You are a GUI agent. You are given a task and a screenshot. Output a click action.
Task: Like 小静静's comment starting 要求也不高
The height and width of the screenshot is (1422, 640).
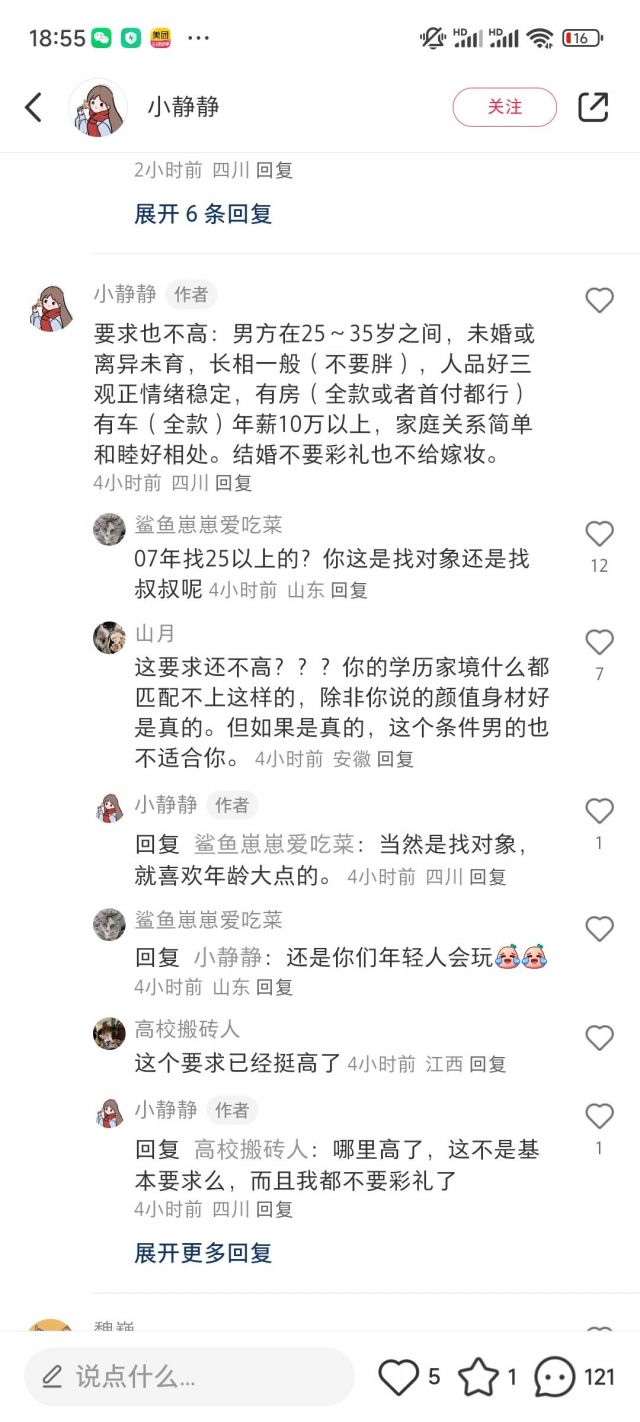click(x=599, y=300)
